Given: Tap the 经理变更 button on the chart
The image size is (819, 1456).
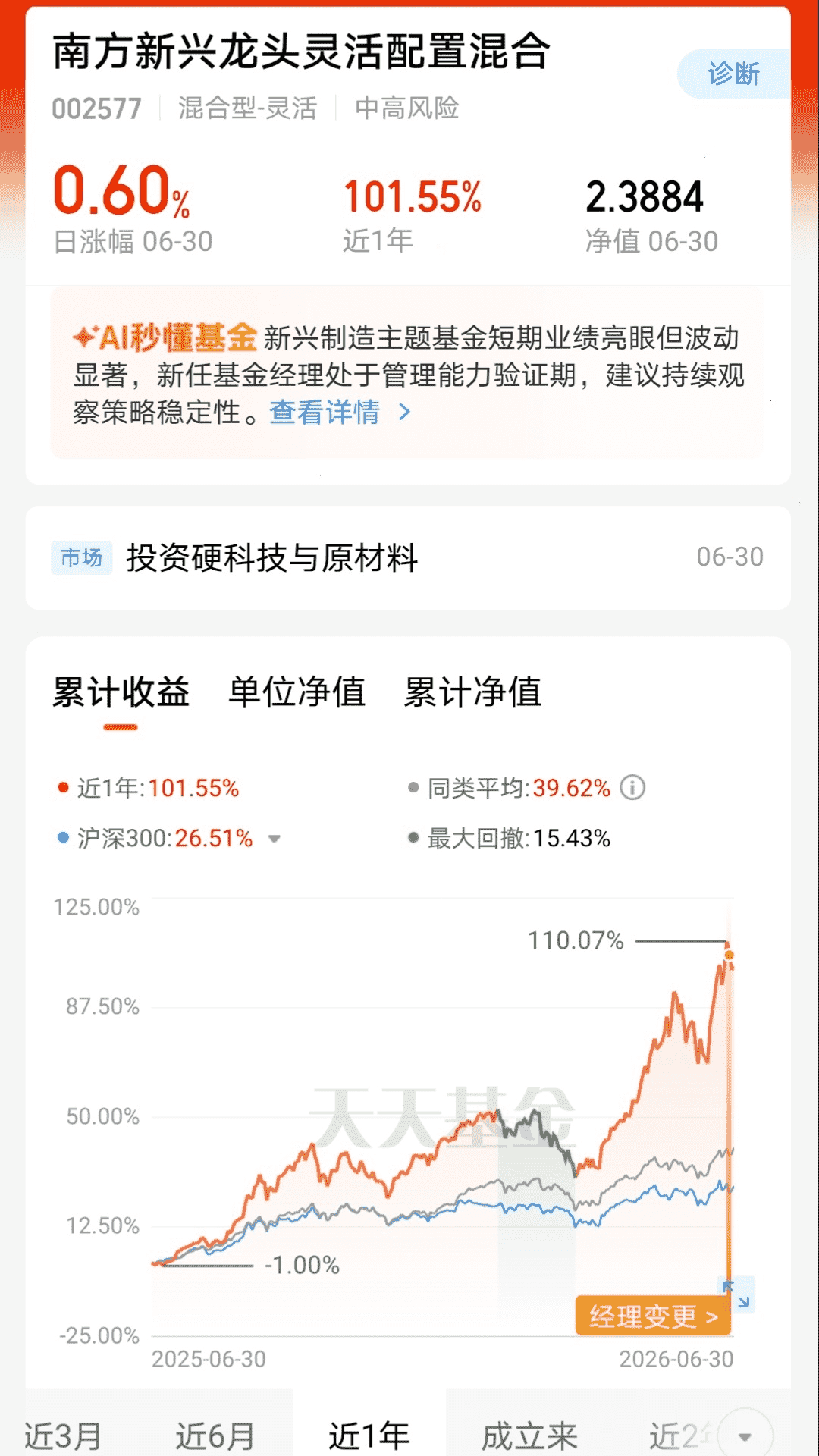Looking at the screenshot, I should pos(653,1316).
